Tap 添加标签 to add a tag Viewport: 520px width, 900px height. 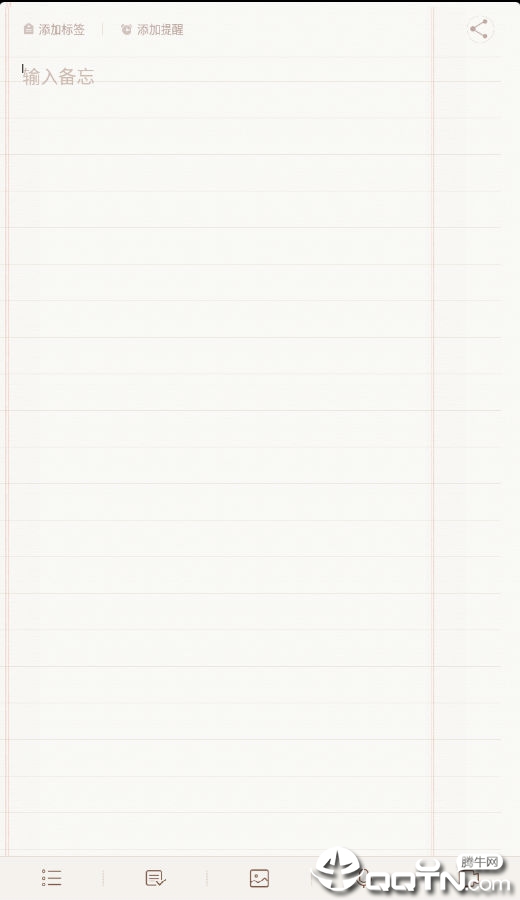54,30
